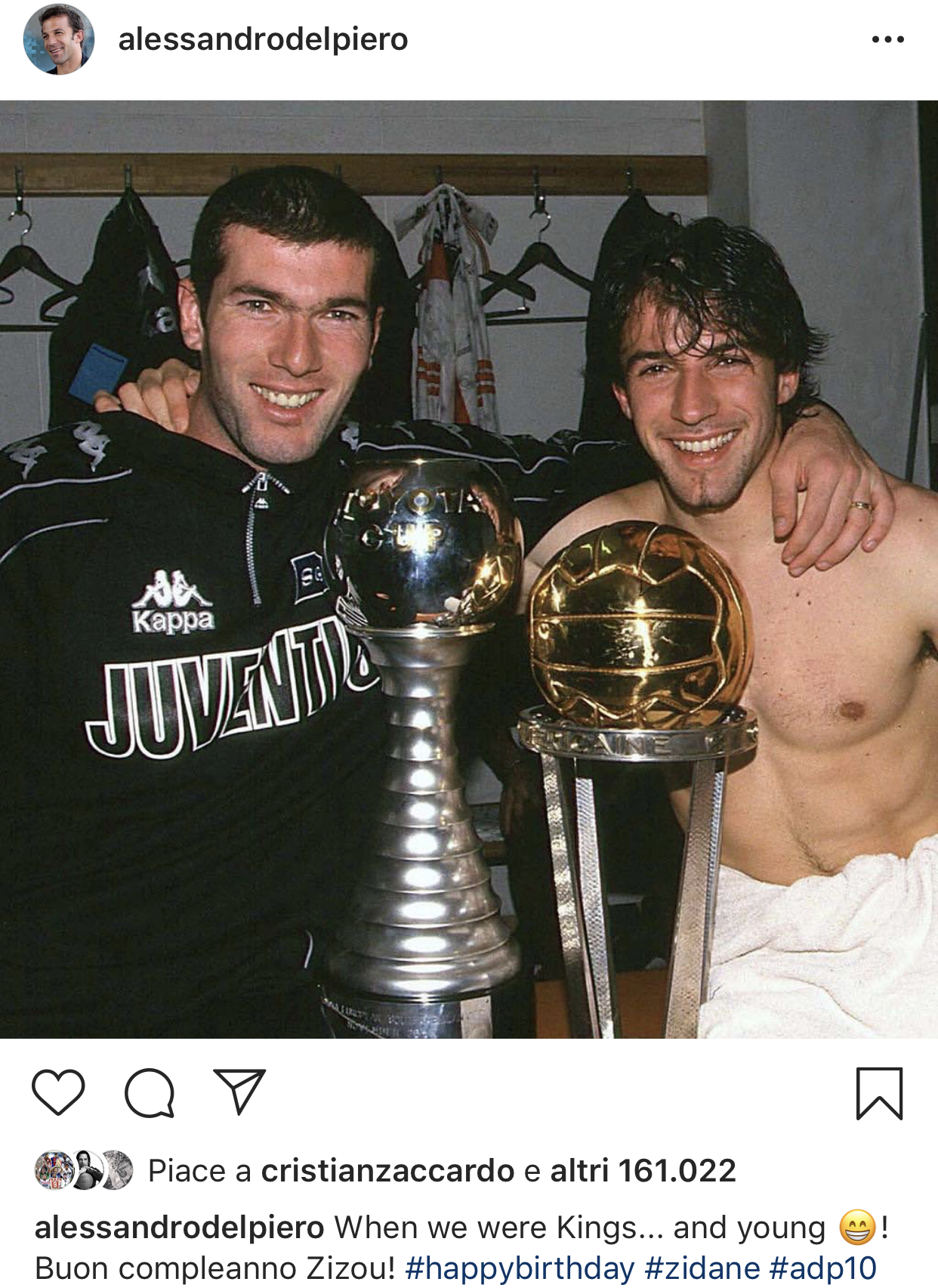The image size is (938, 1288).
Task: Open the #zidane hashtag
Action: click(x=702, y=1268)
